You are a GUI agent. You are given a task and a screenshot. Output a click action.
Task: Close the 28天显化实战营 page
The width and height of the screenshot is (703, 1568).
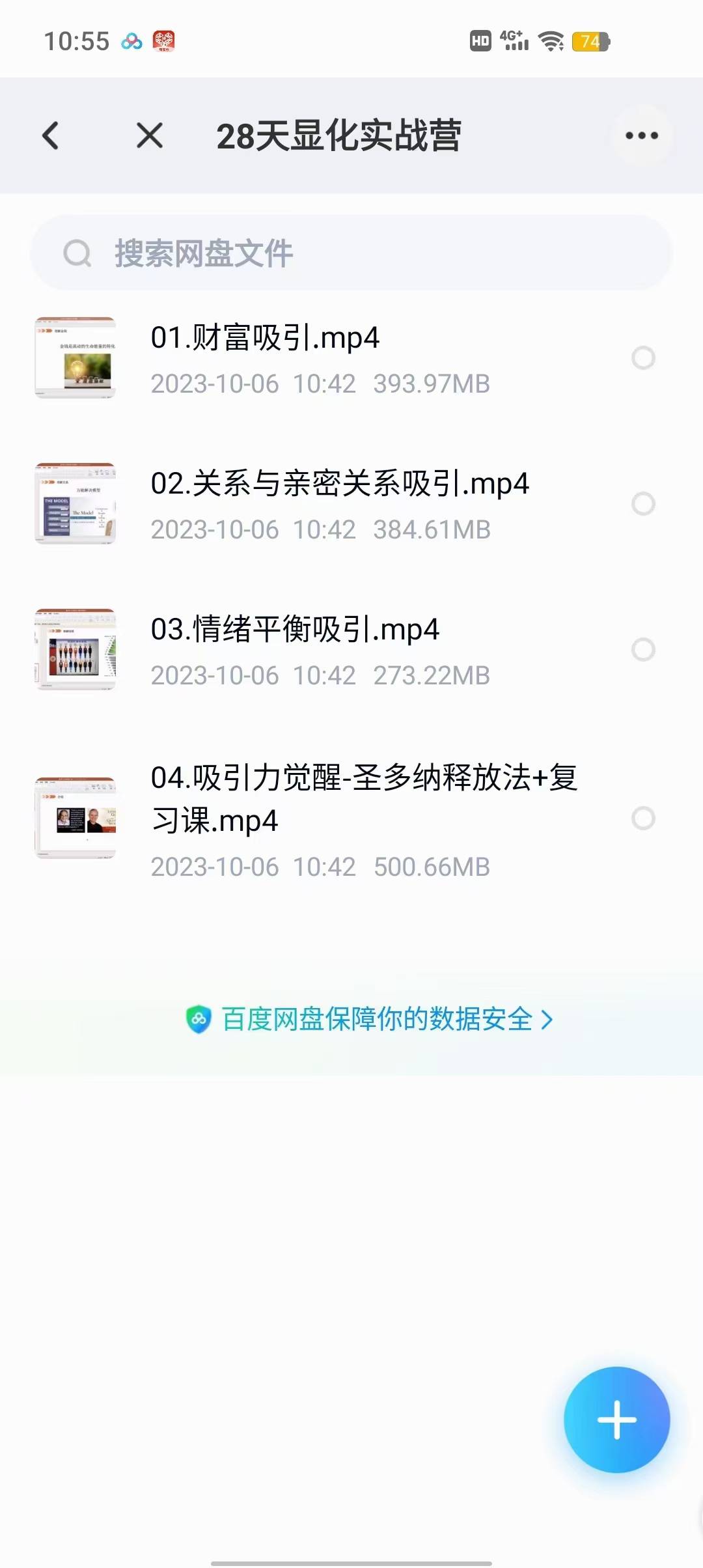click(x=150, y=135)
